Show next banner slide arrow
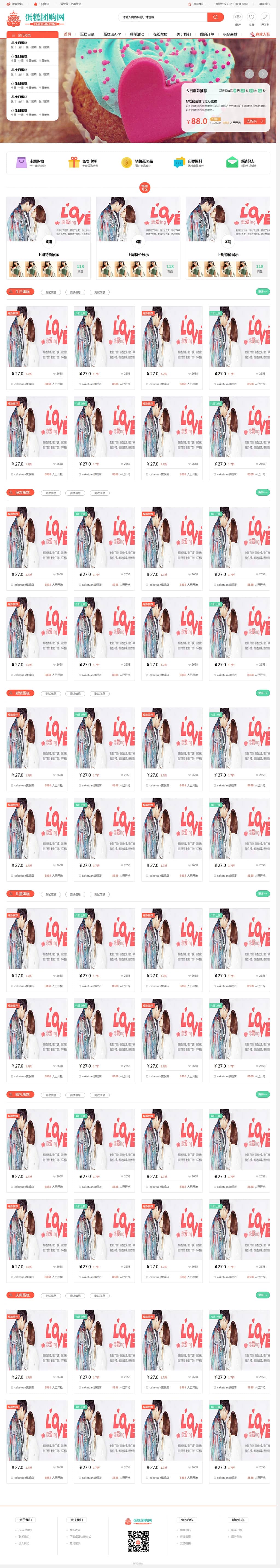 click(x=263, y=74)
